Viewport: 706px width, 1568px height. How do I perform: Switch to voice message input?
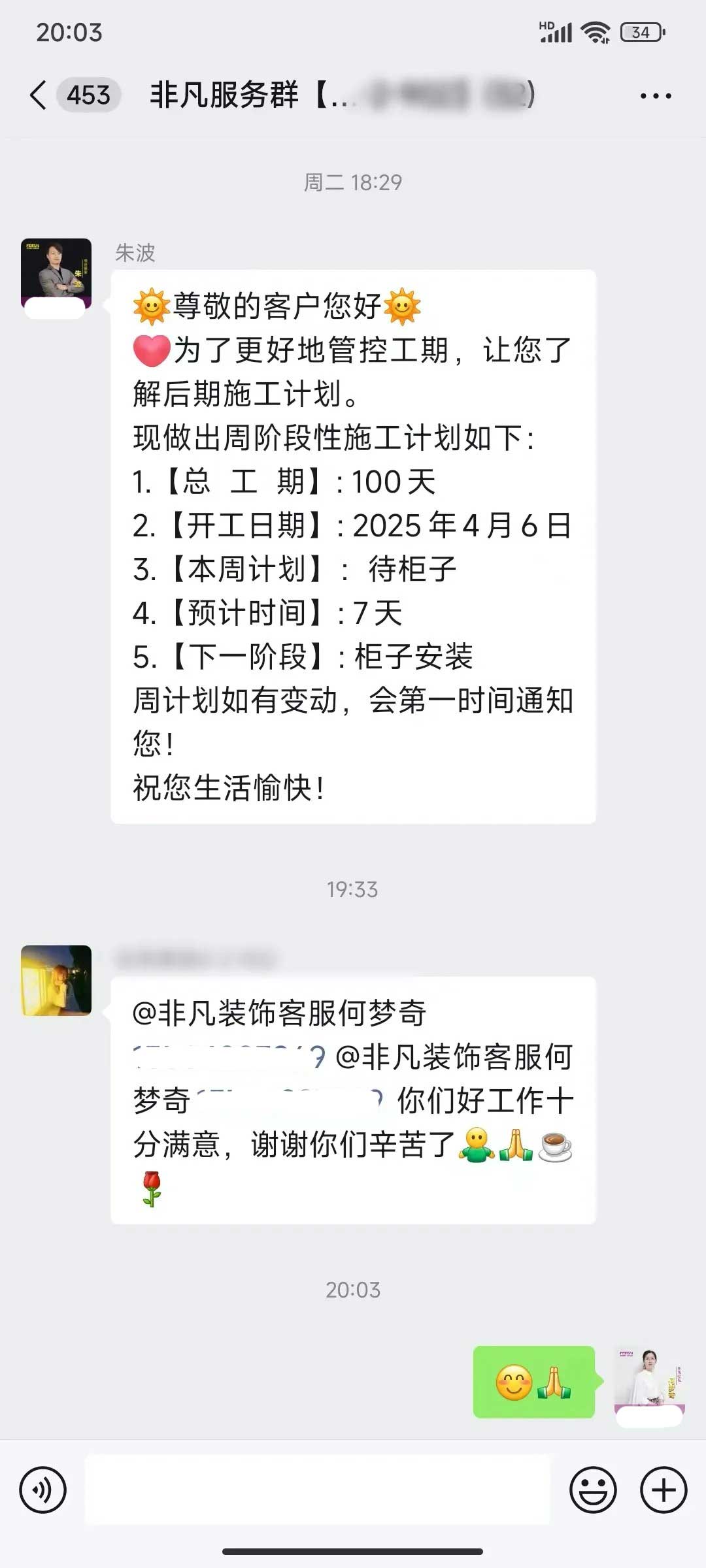click(x=43, y=1490)
